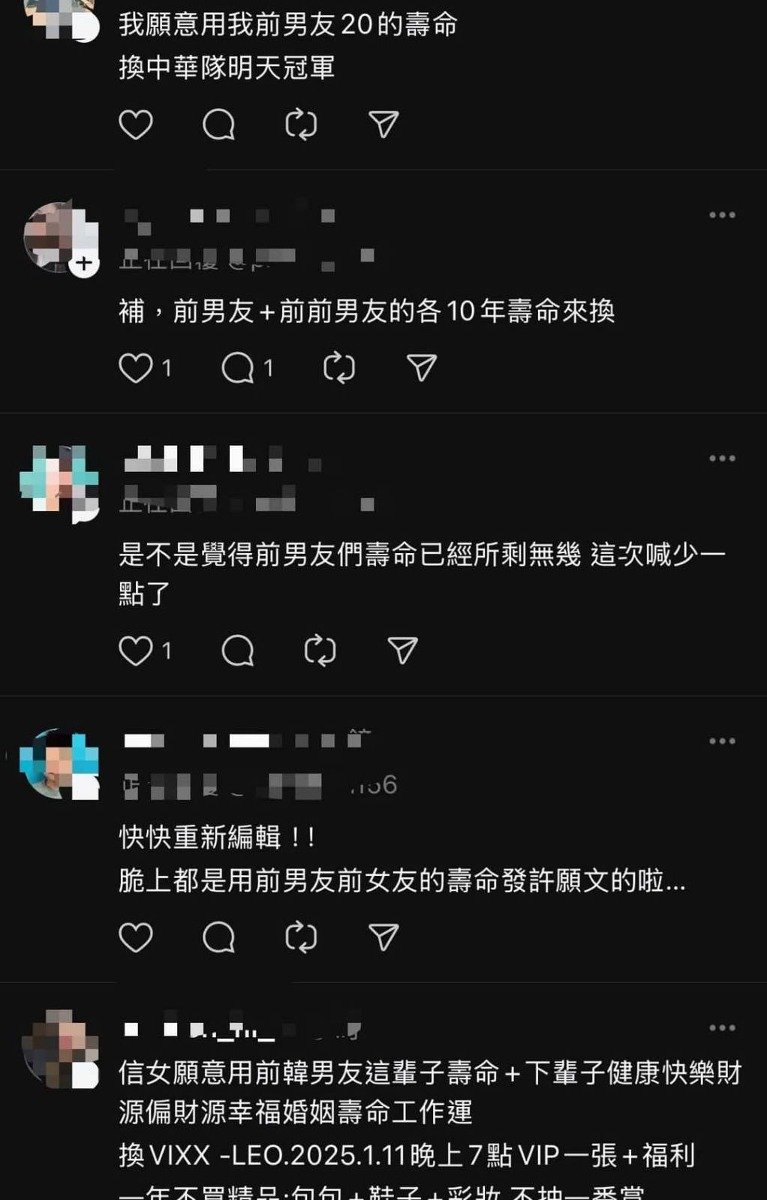Send the 這次喊少一點了 reply via share
767x1200 pixels.
click(402, 651)
